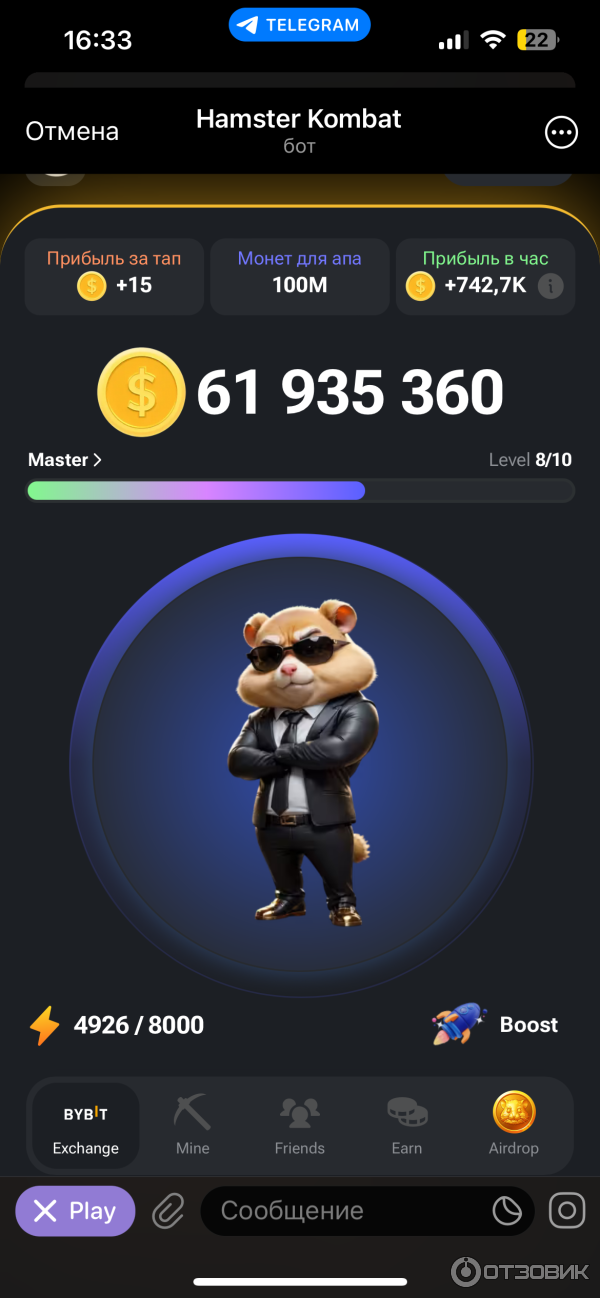
Task: Open the Master league details
Action: coord(65,460)
